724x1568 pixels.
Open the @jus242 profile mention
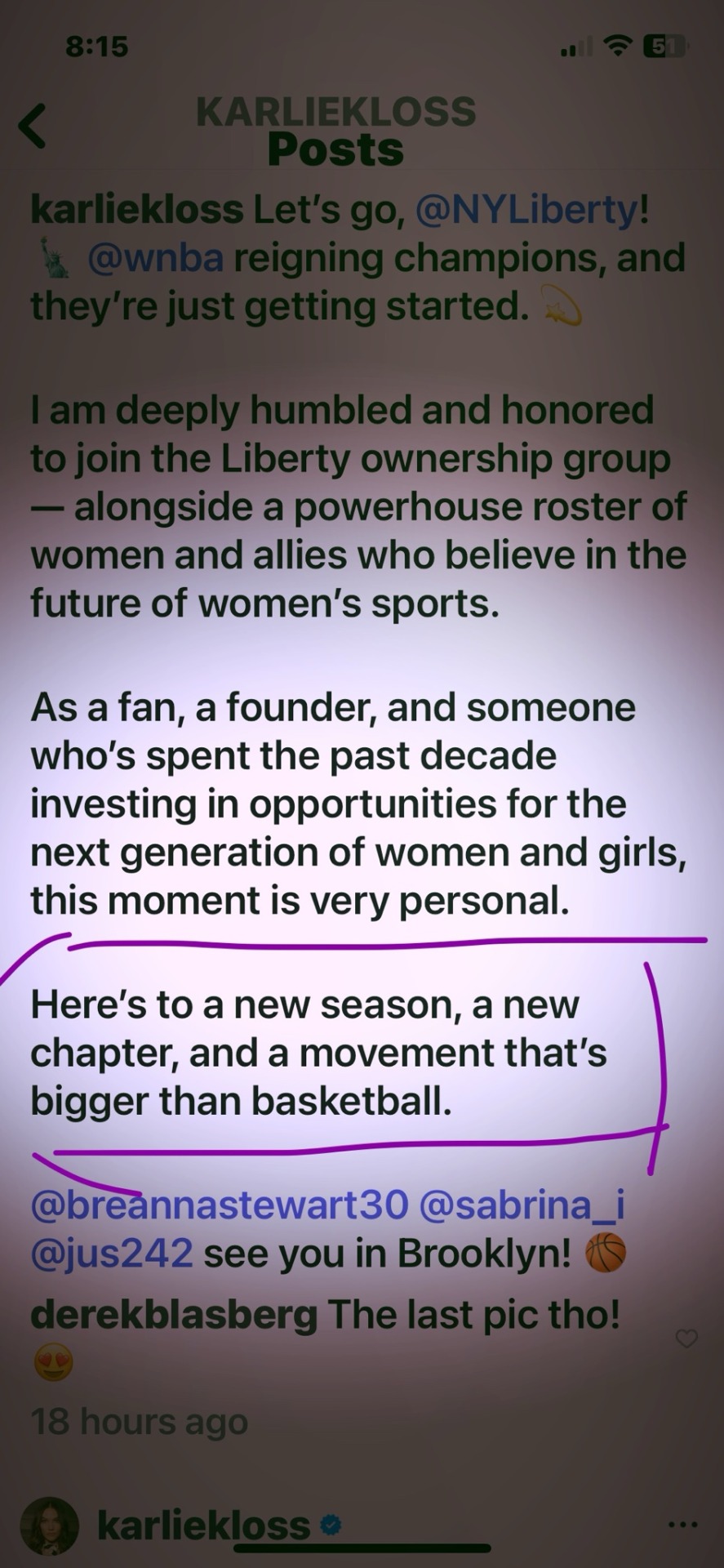[x=112, y=1253]
